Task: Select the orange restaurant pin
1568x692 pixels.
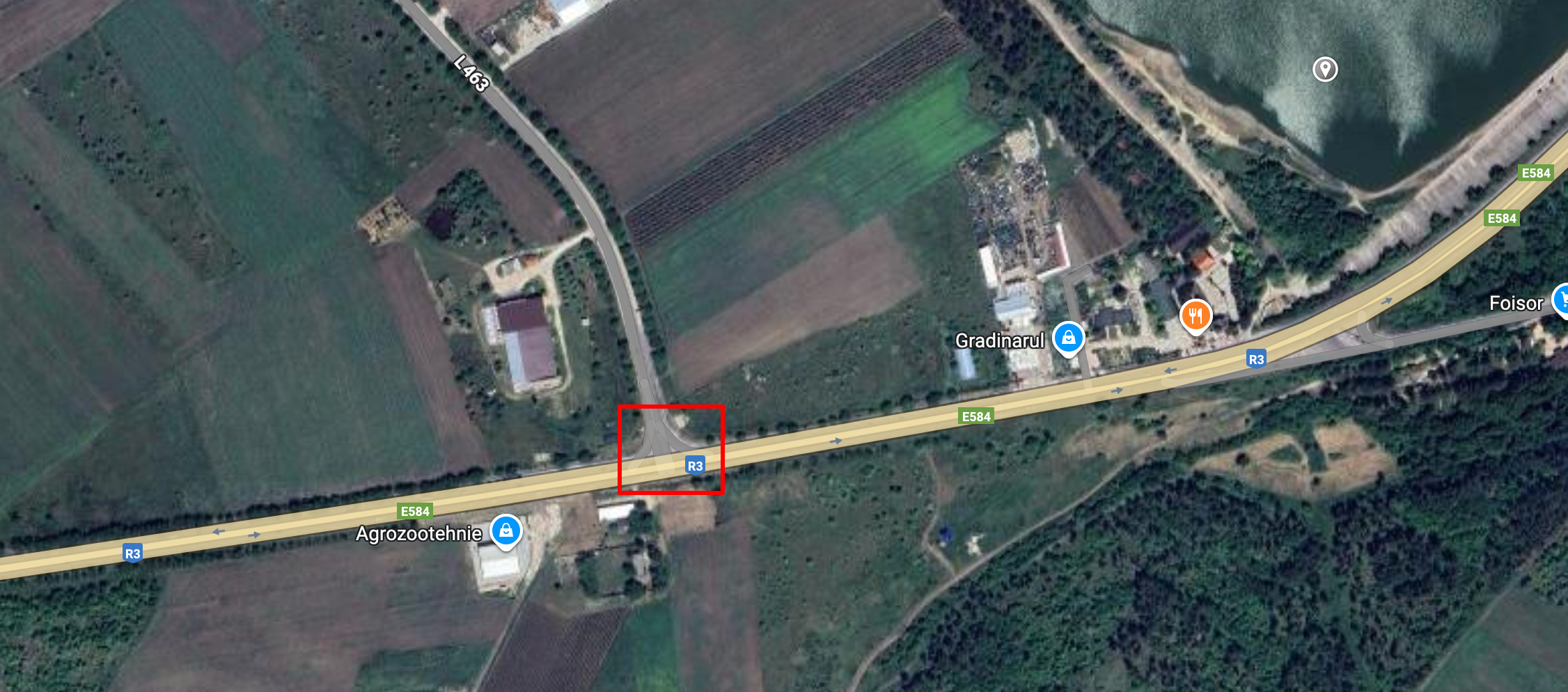Action: [1195, 316]
